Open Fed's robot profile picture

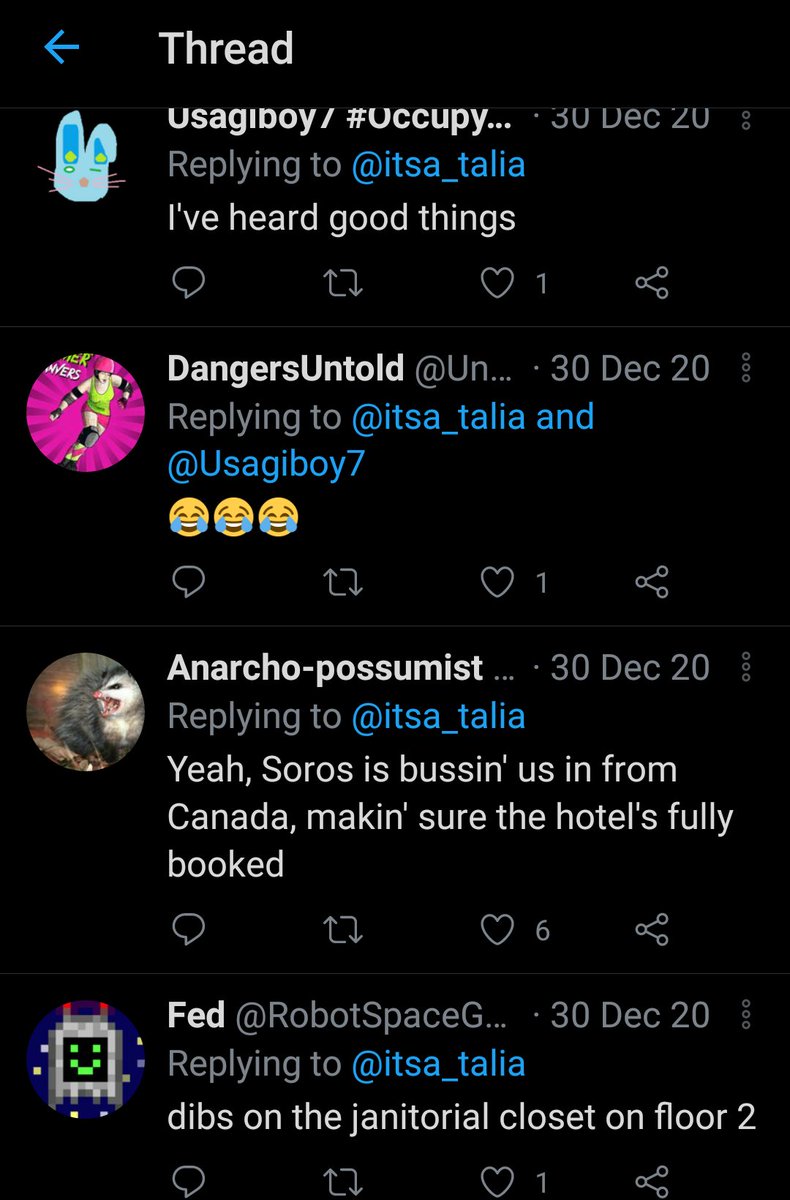pyautogui.click(x=85, y=1059)
